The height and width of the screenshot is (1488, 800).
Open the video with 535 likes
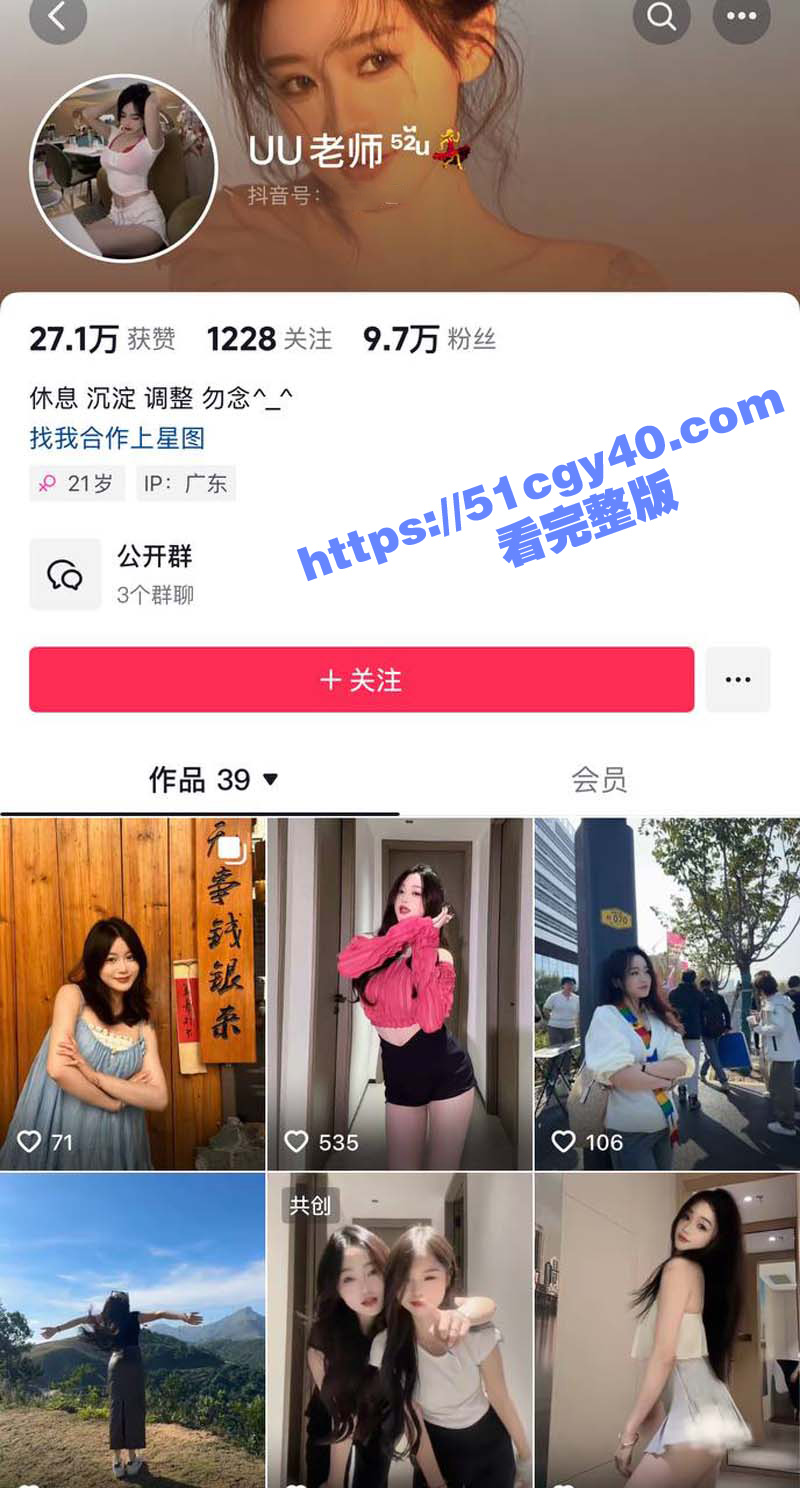coord(399,994)
